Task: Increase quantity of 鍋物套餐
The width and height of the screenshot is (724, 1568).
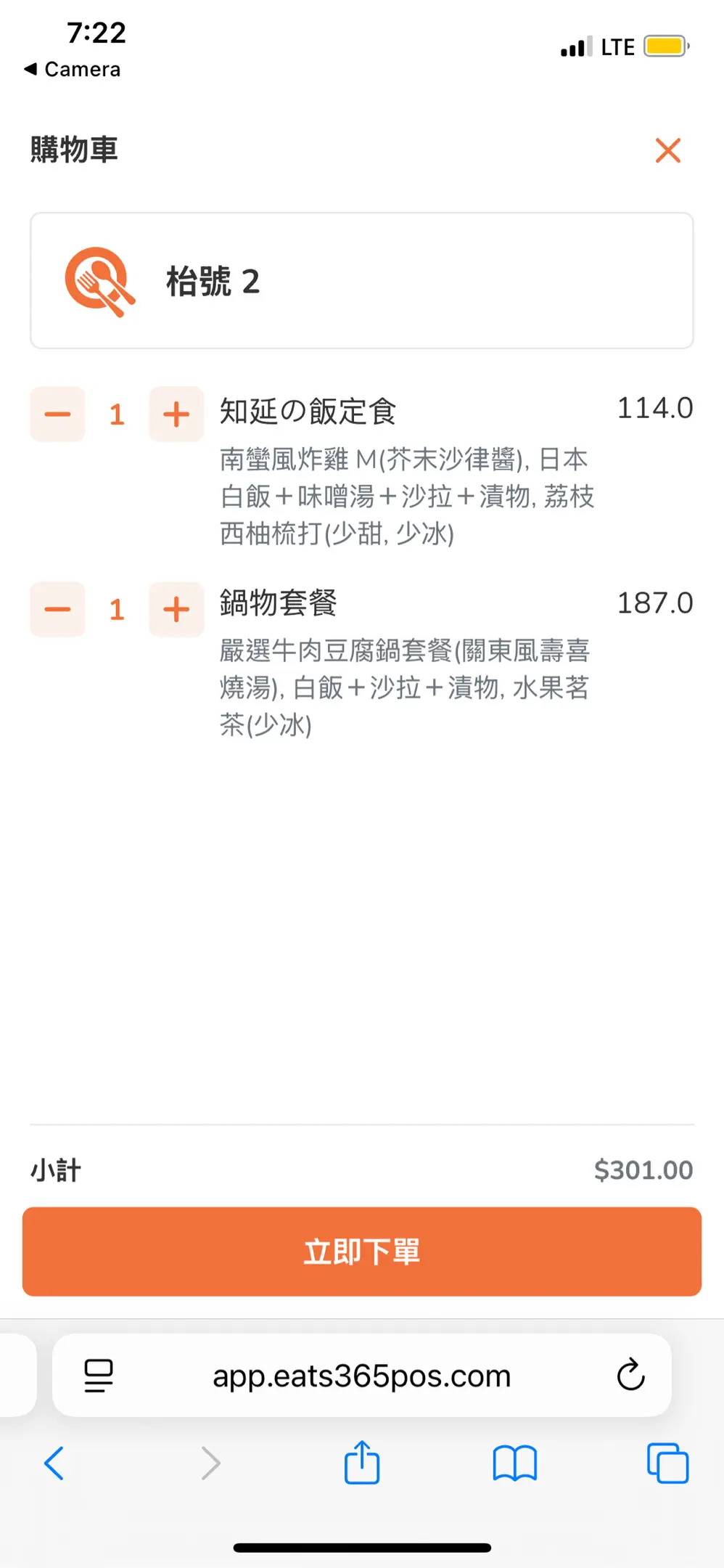Action: pos(176,609)
